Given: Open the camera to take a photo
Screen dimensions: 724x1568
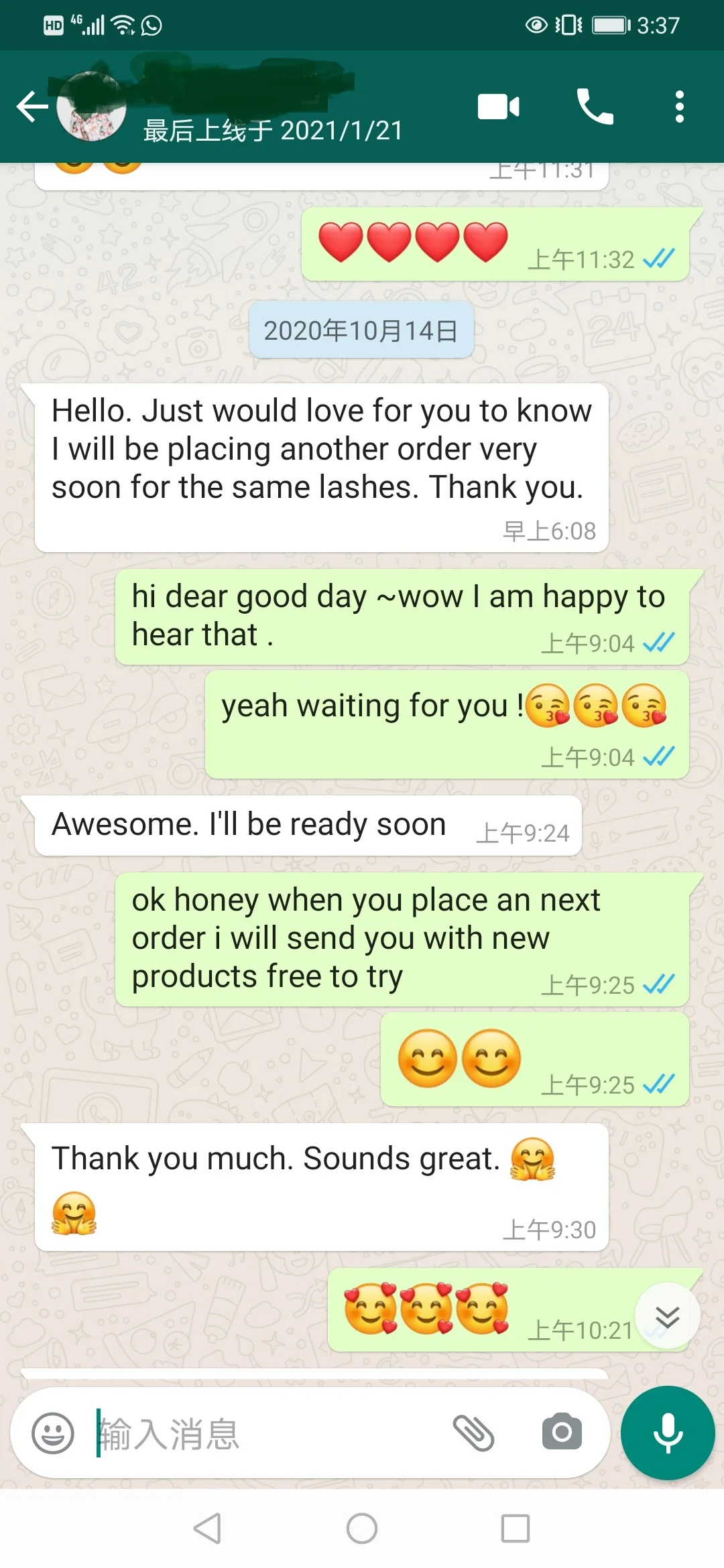Looking at the screenshot, I should tap(562, 1433).
